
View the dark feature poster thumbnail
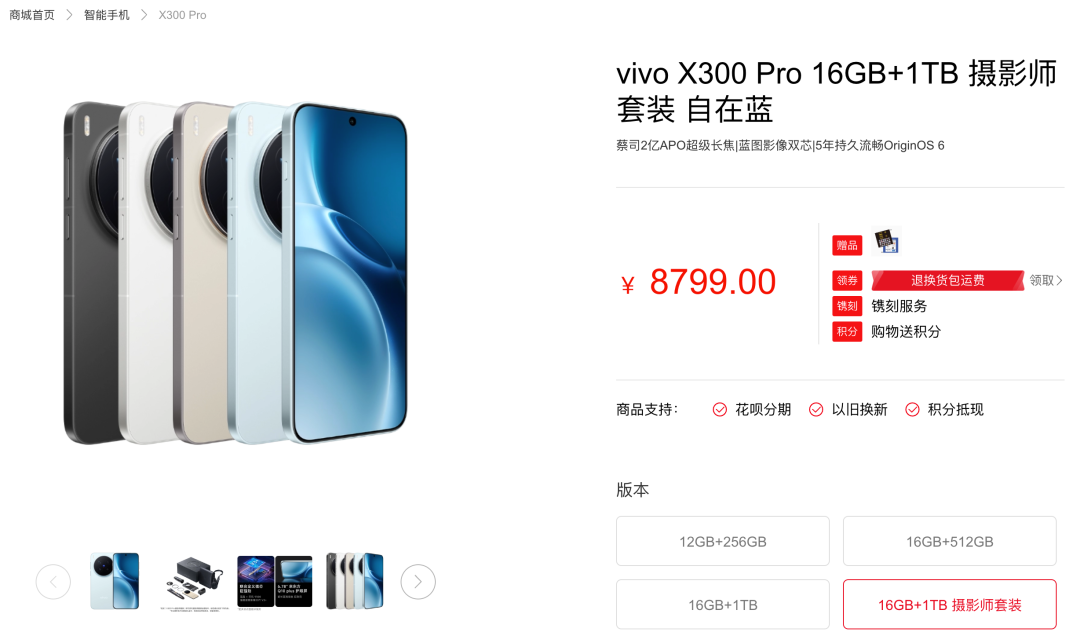coord(274,581)
